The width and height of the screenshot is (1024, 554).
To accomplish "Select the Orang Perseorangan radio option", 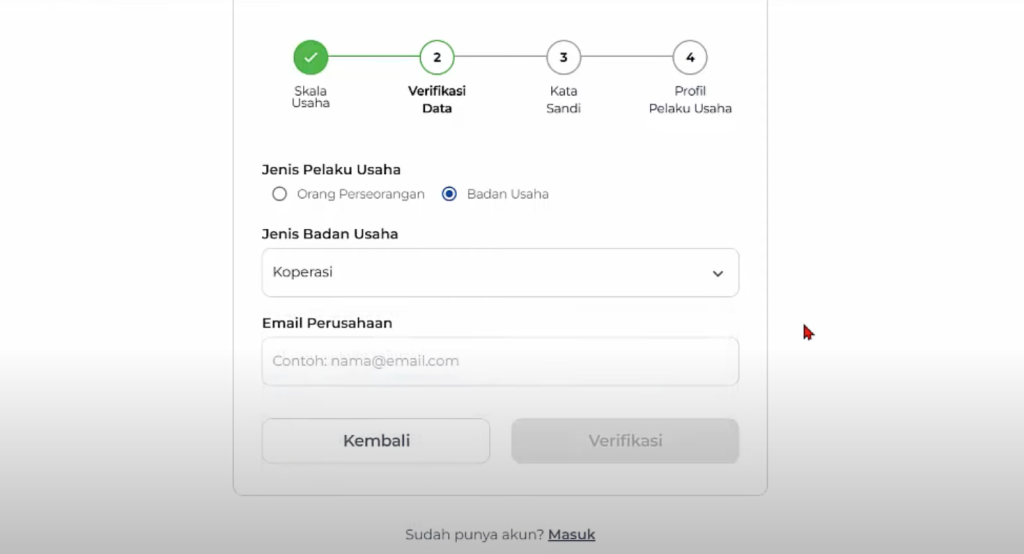I will 280,194.
